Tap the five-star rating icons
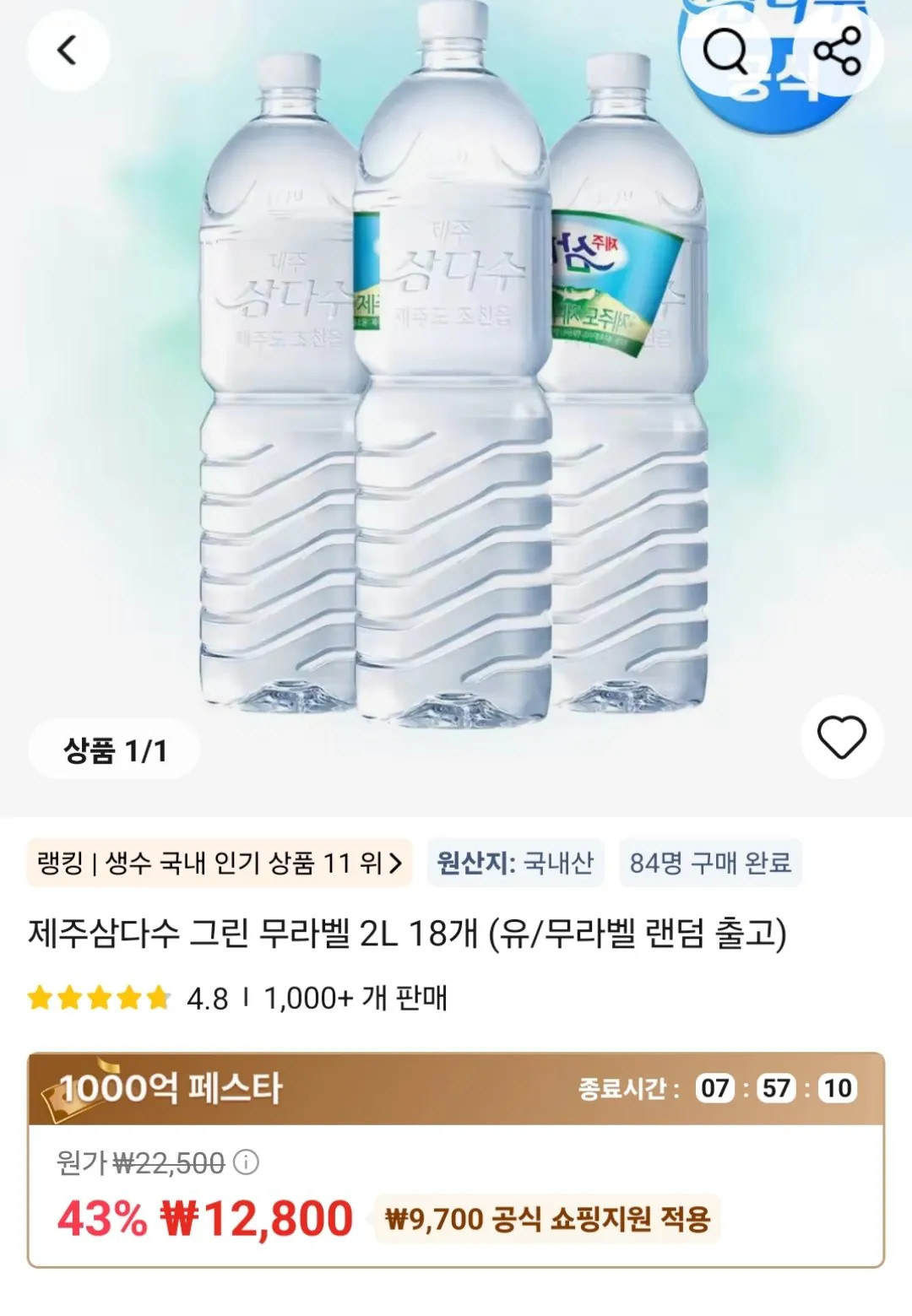The width and height of the screenshot is (912, 1316). click(95, 999)
